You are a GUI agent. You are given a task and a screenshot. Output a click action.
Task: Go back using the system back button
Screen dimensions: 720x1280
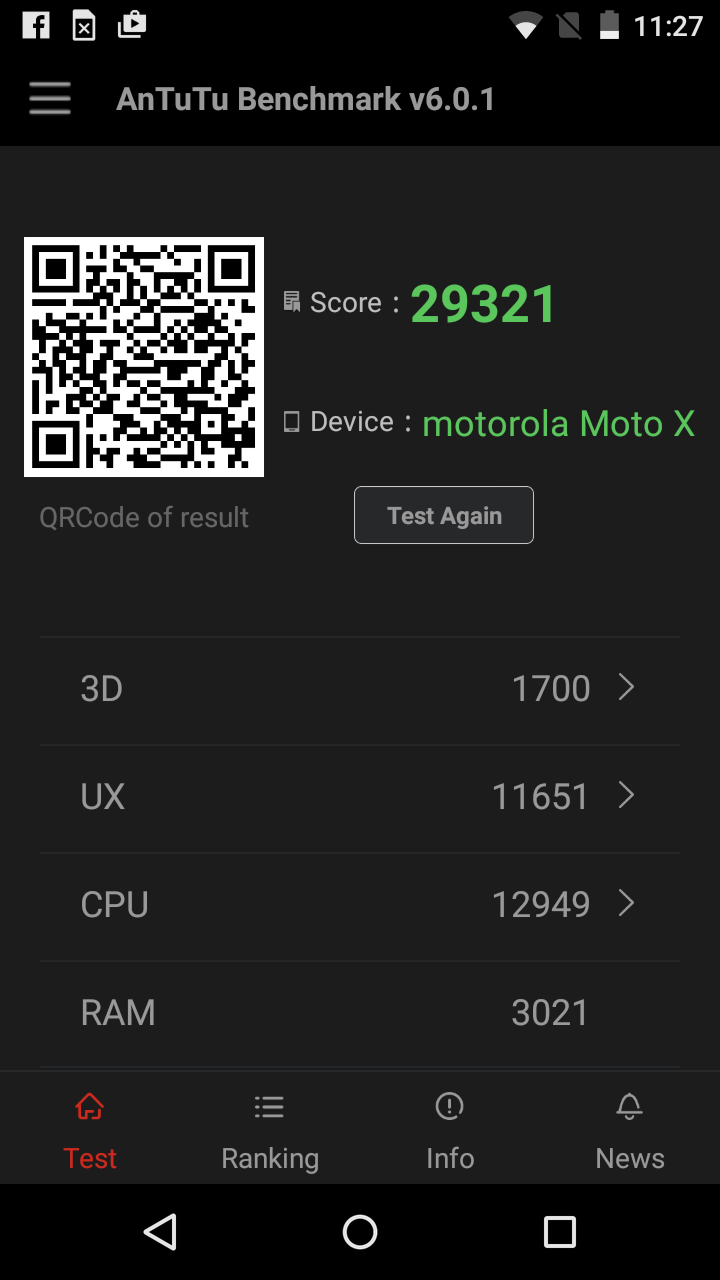tap(160, 1232)
